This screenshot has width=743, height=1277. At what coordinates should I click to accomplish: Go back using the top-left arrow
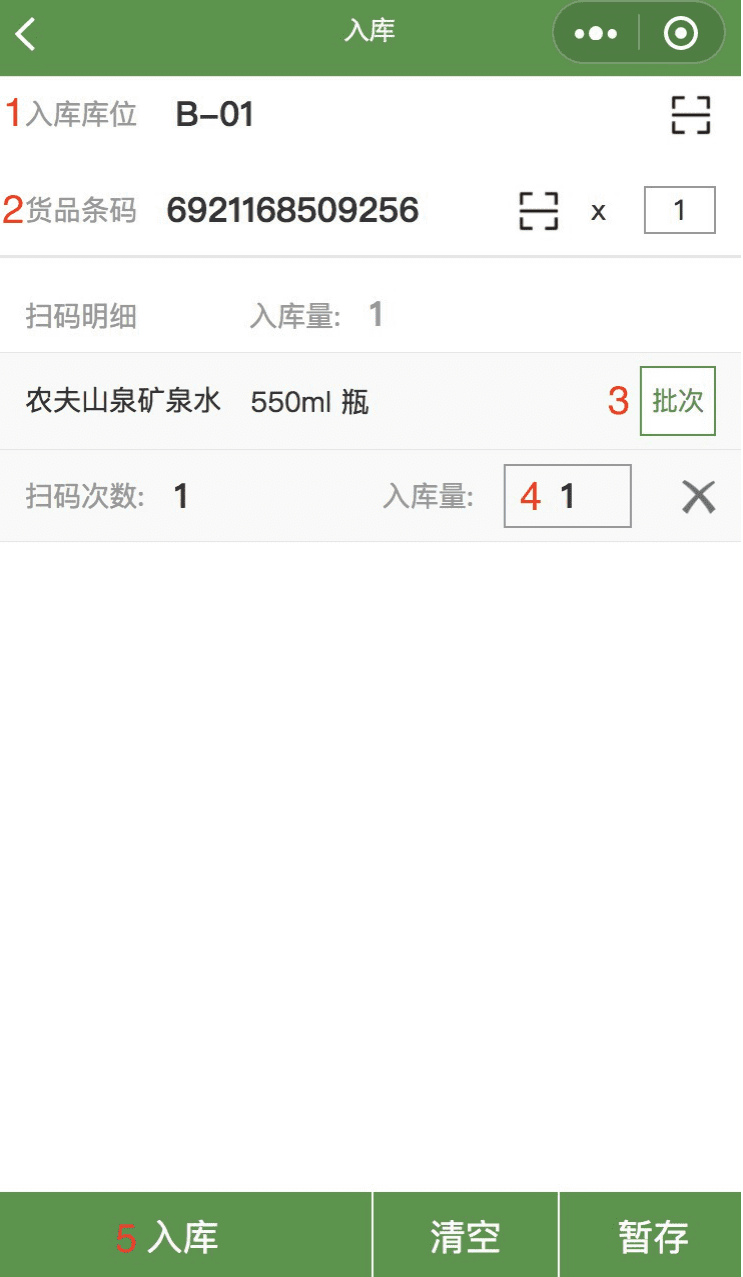coord(26,34)
